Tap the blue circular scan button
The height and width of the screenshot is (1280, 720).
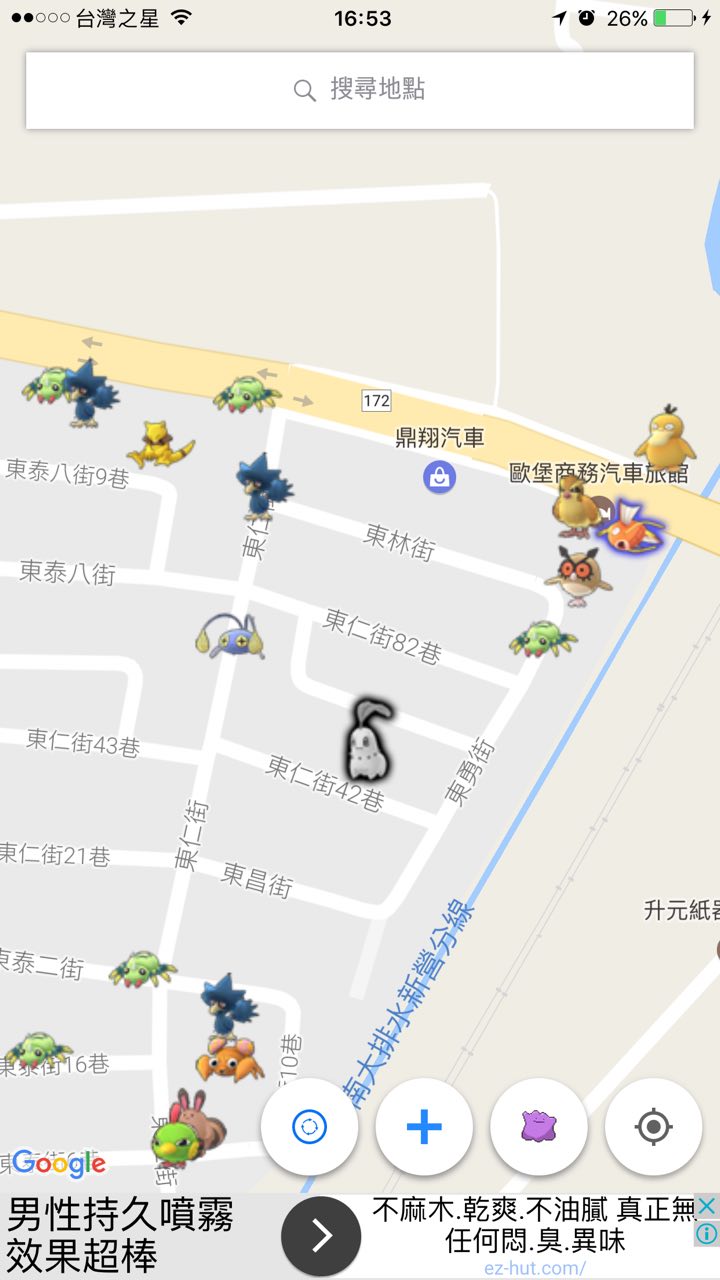(309, 1127)
